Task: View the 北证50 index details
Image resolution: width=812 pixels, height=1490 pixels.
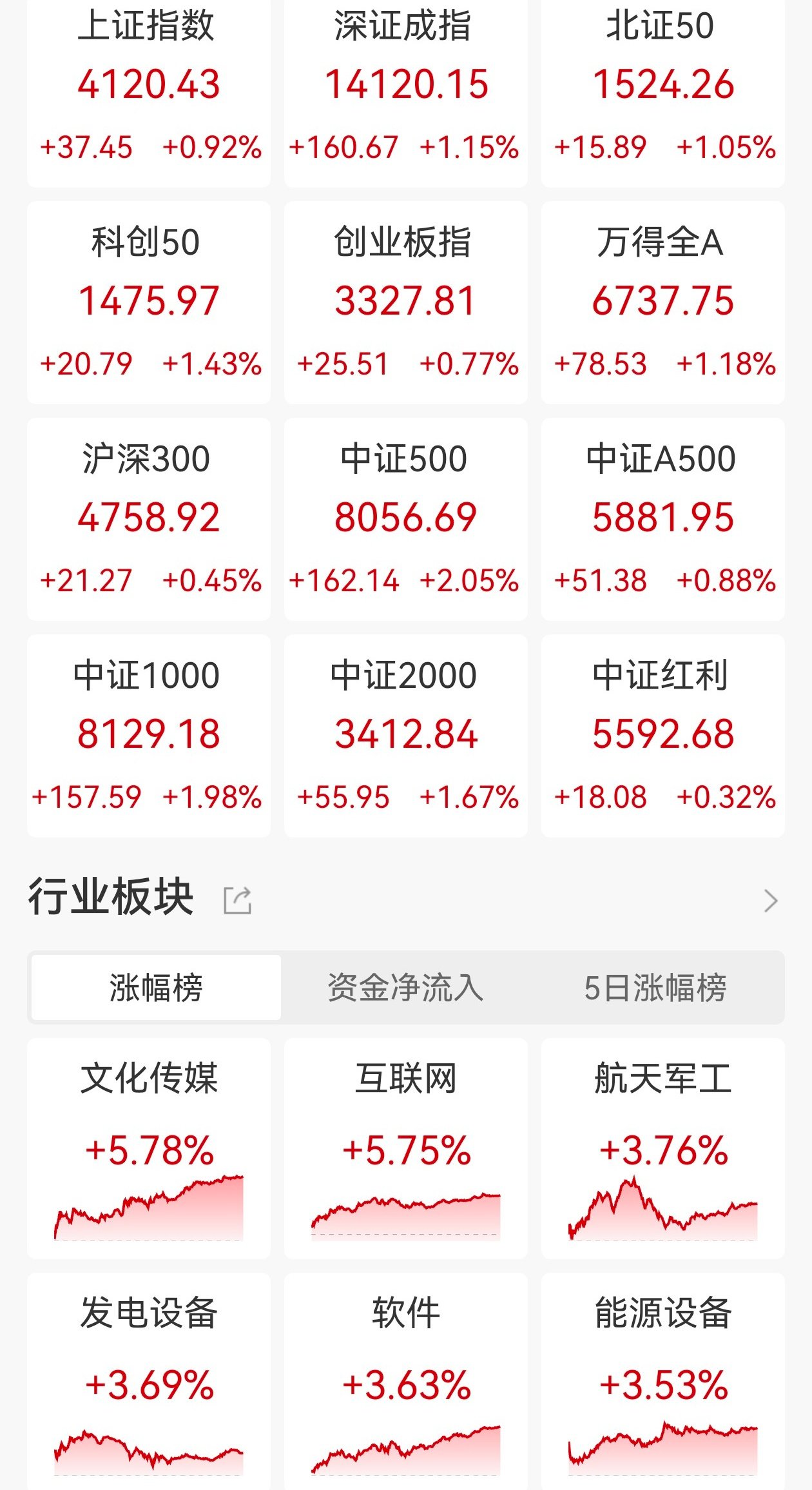Action: pyautogui.click(x=662, y=90)
